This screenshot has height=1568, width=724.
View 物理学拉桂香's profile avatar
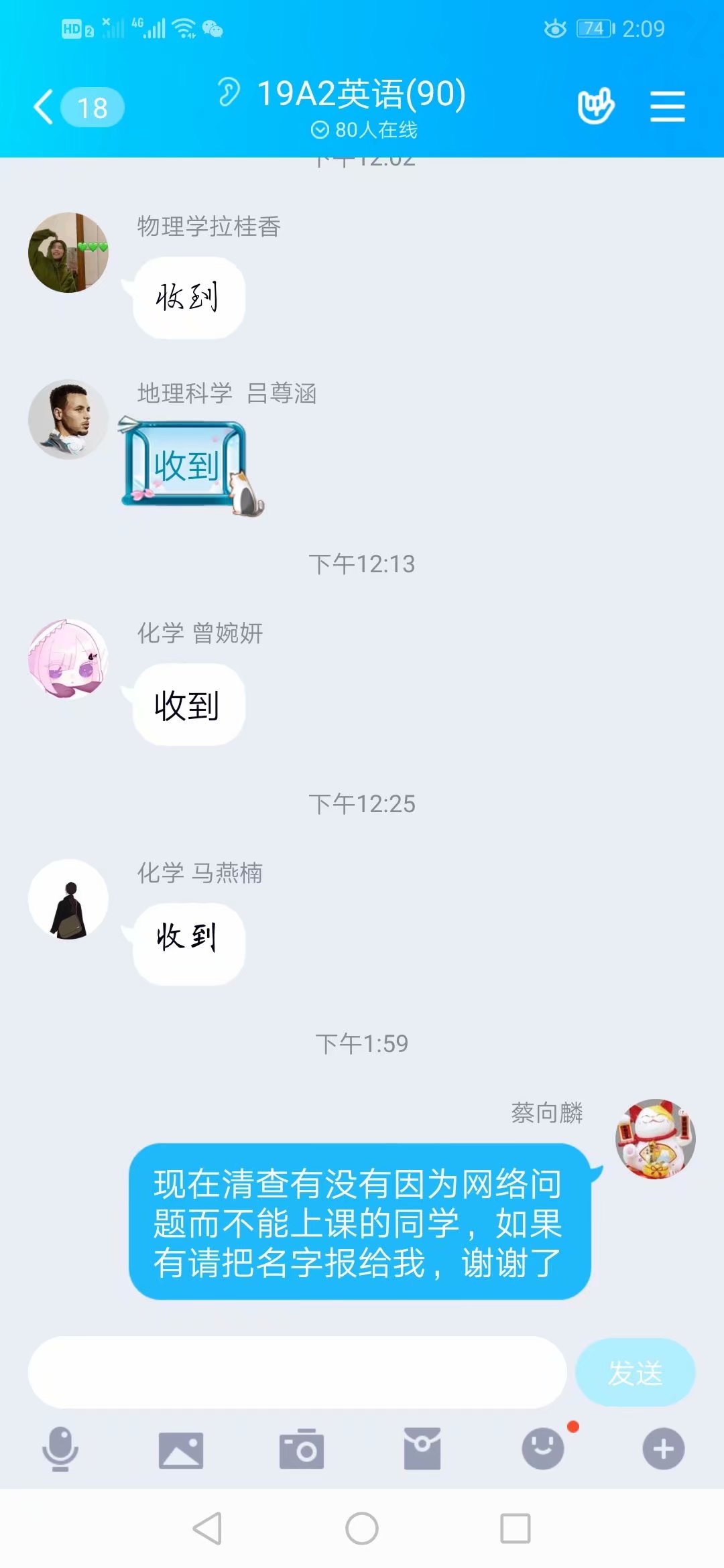[68, 253]
